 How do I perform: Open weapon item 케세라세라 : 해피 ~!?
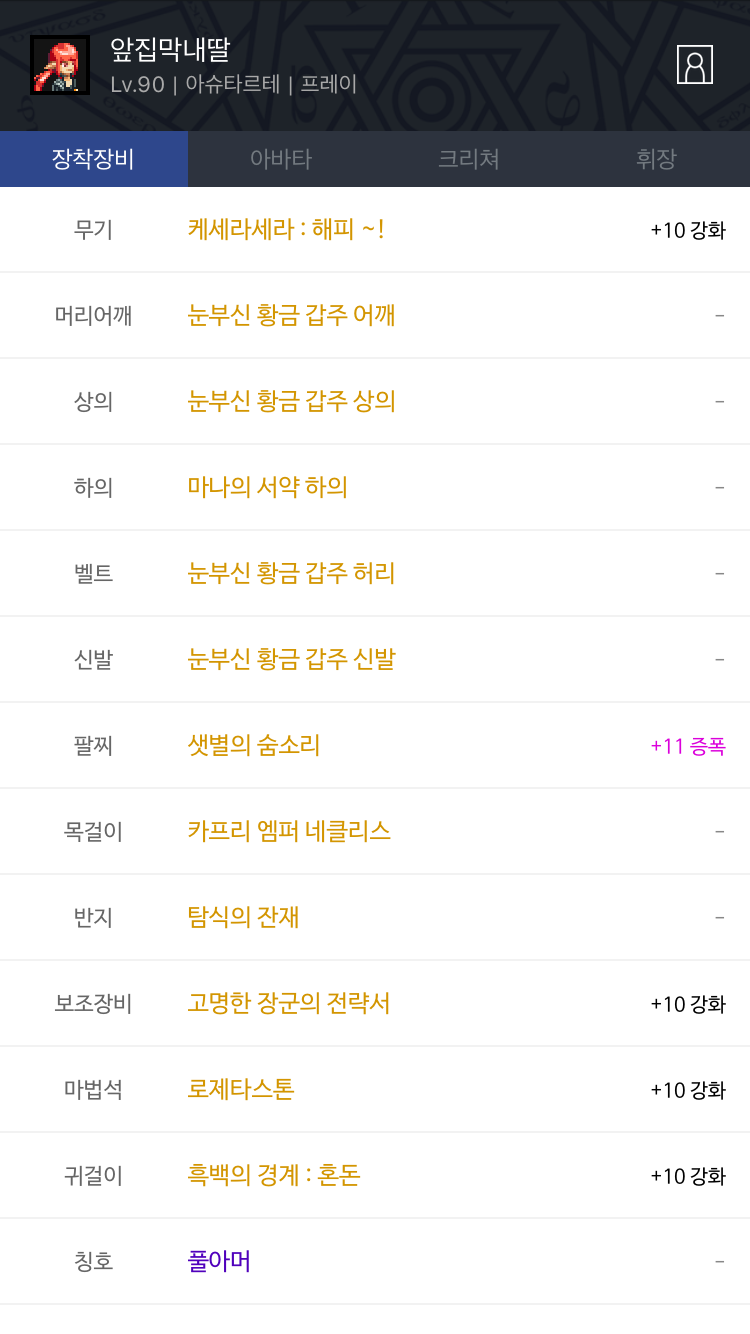[286, 229]
